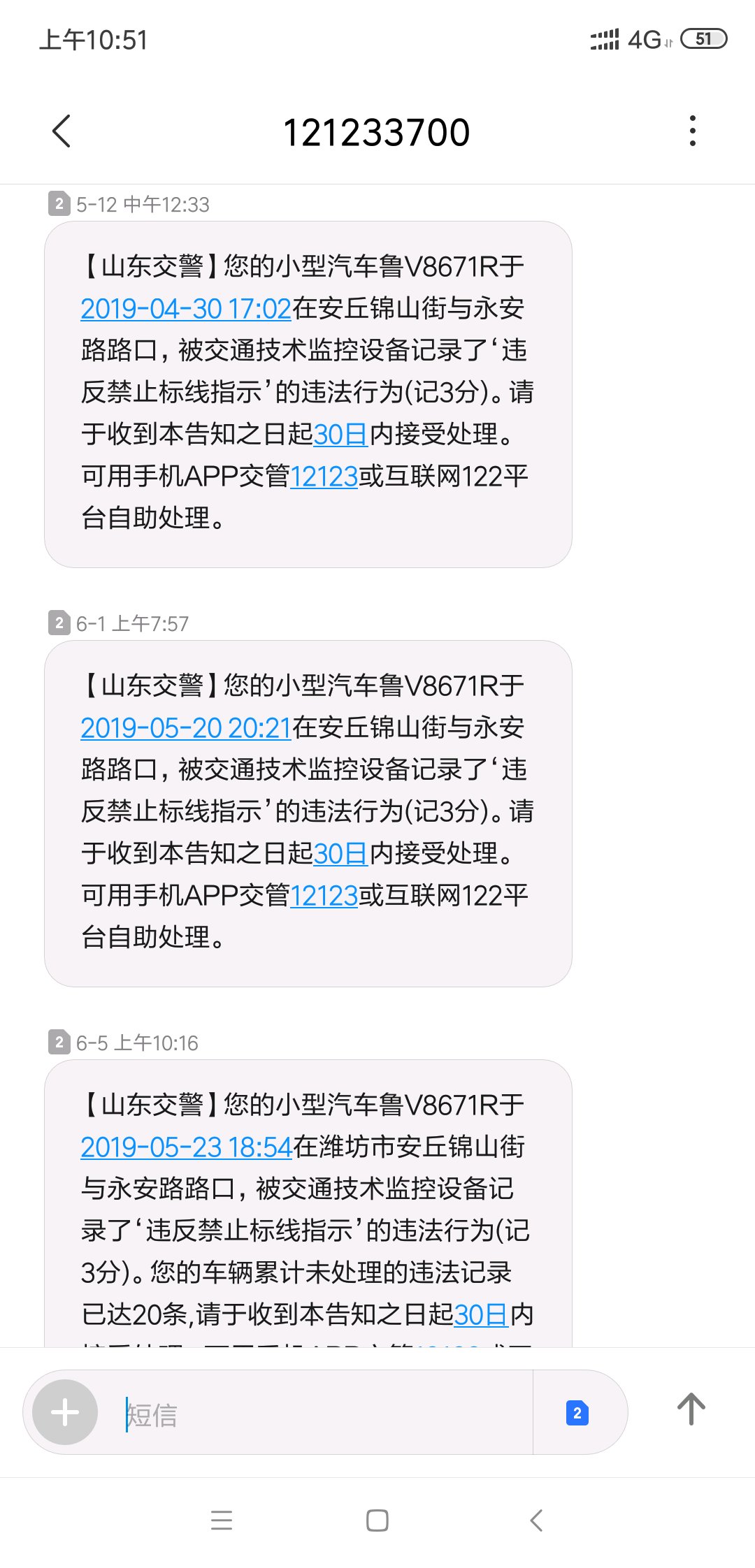Tap the 2019-05-20 20:21 date link
The height and width of the screenshot is (1568, 755).
(x=186, y=728)
